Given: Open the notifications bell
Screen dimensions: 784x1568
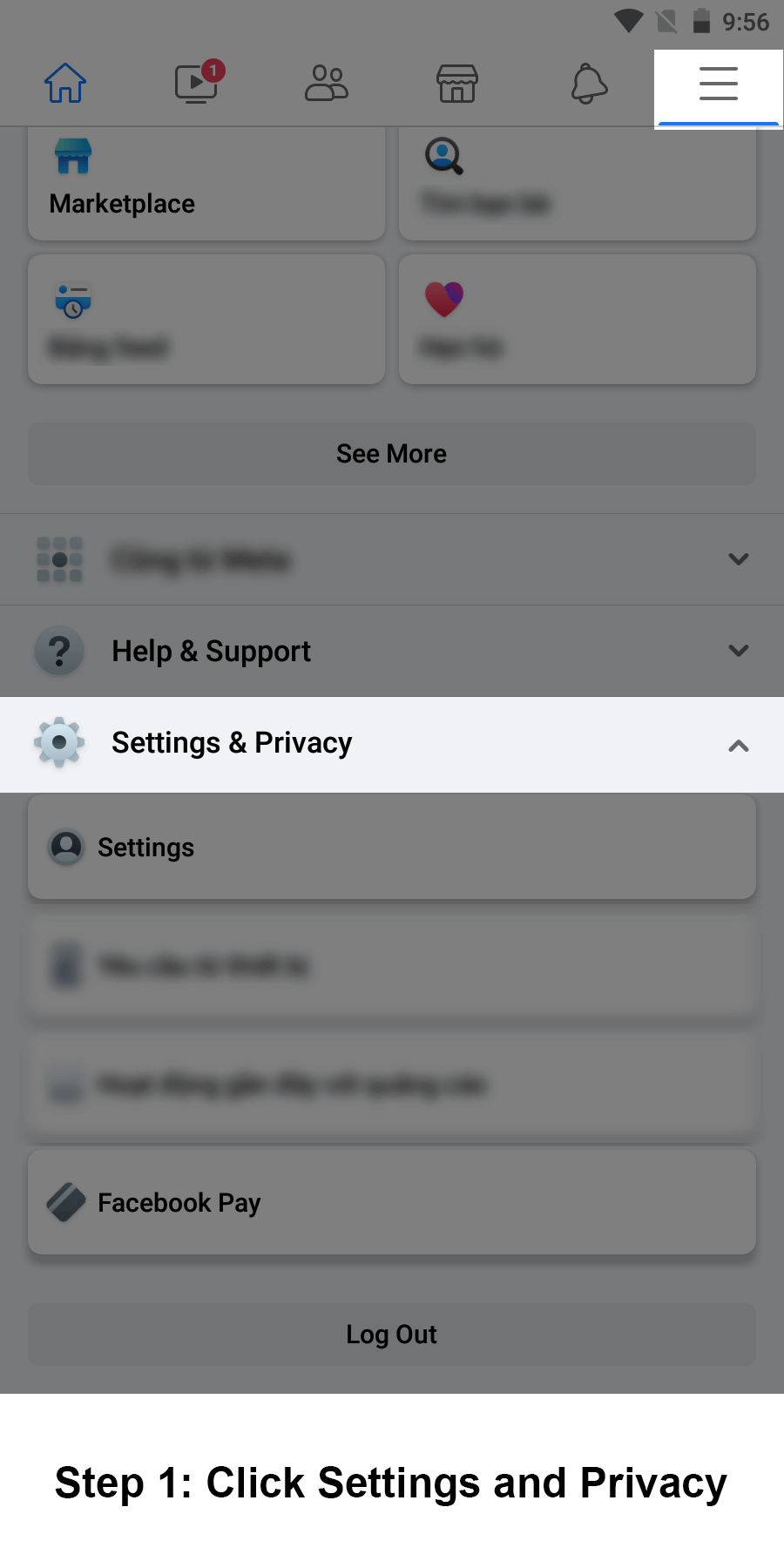Looking at the screenshot, I should pyautogui.click(x=589, y=84).
